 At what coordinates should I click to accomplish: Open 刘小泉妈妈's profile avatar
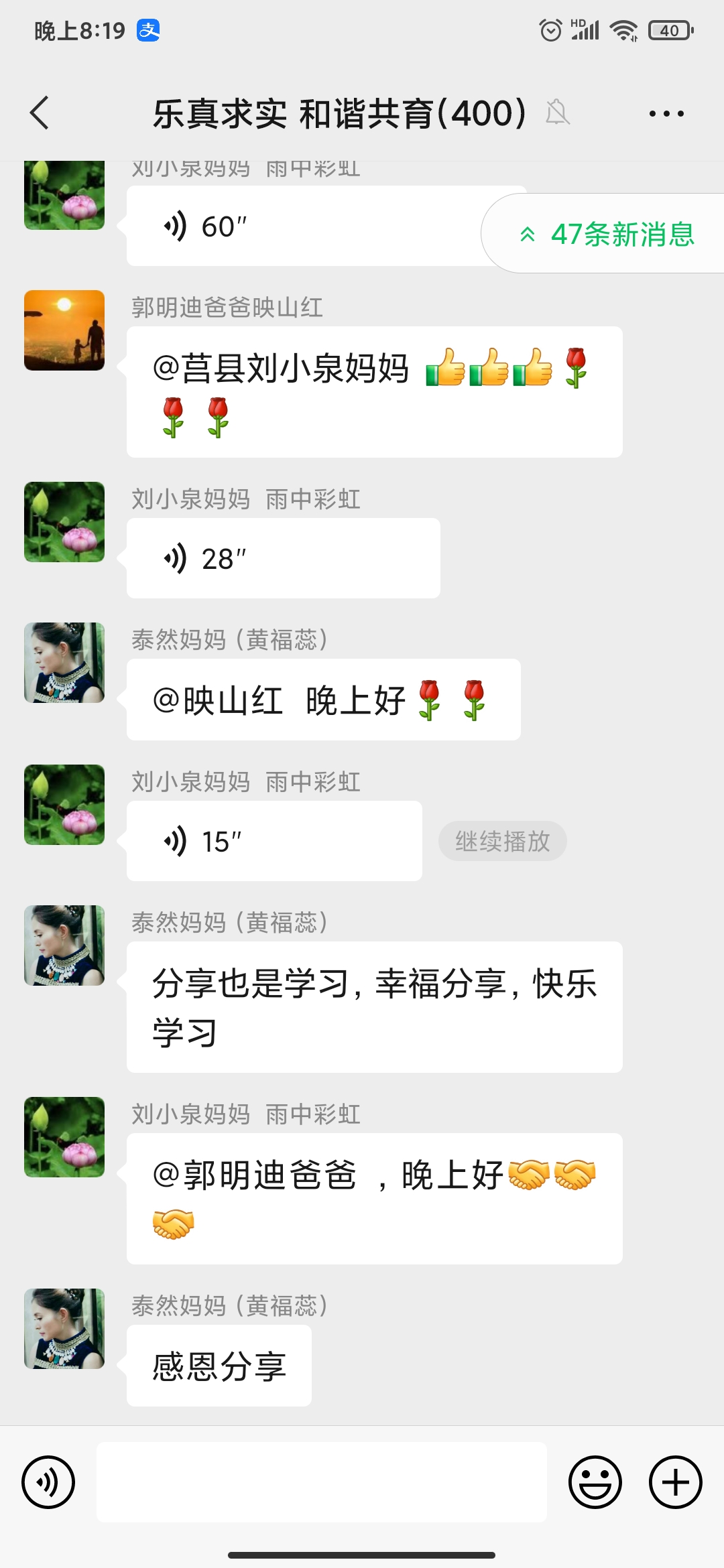(x=64, y=523)
